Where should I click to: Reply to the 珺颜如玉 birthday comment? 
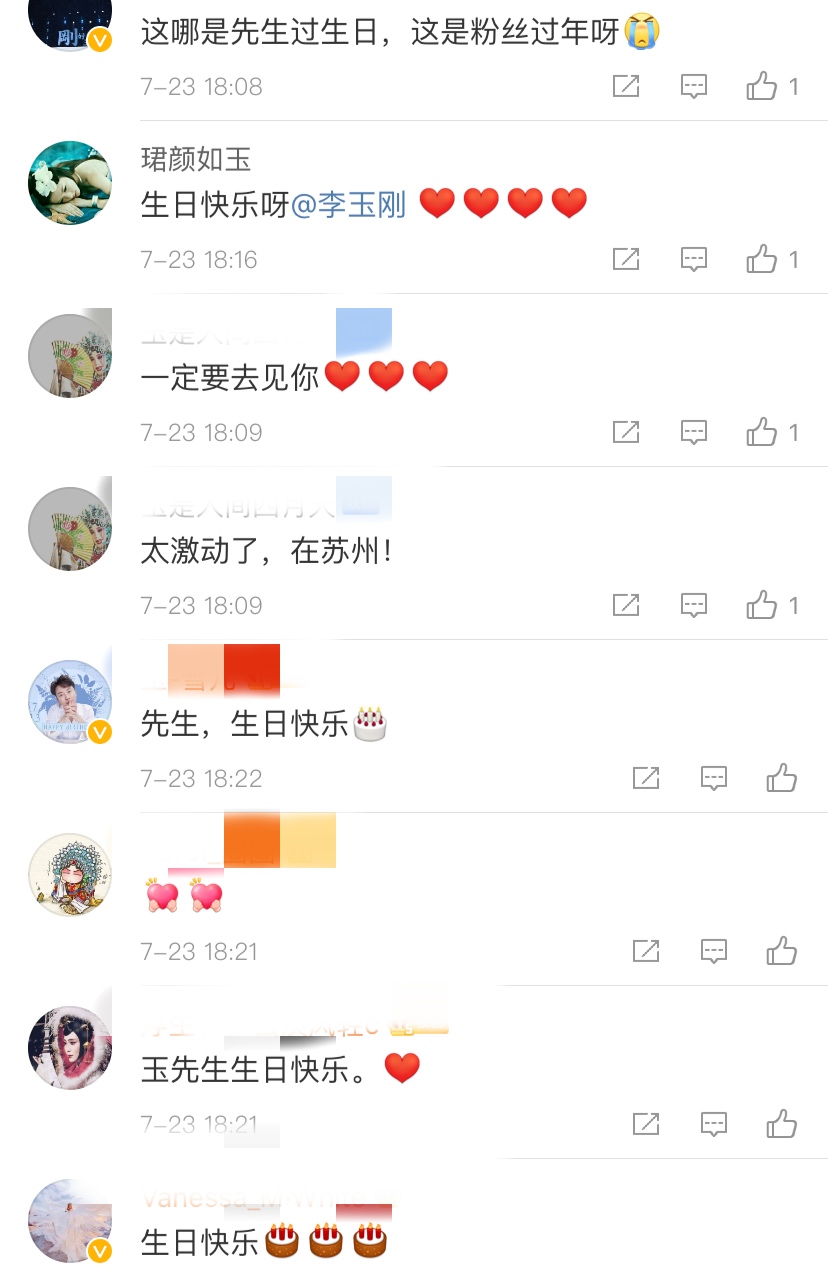pyautogui.click(x=694, y=260)
